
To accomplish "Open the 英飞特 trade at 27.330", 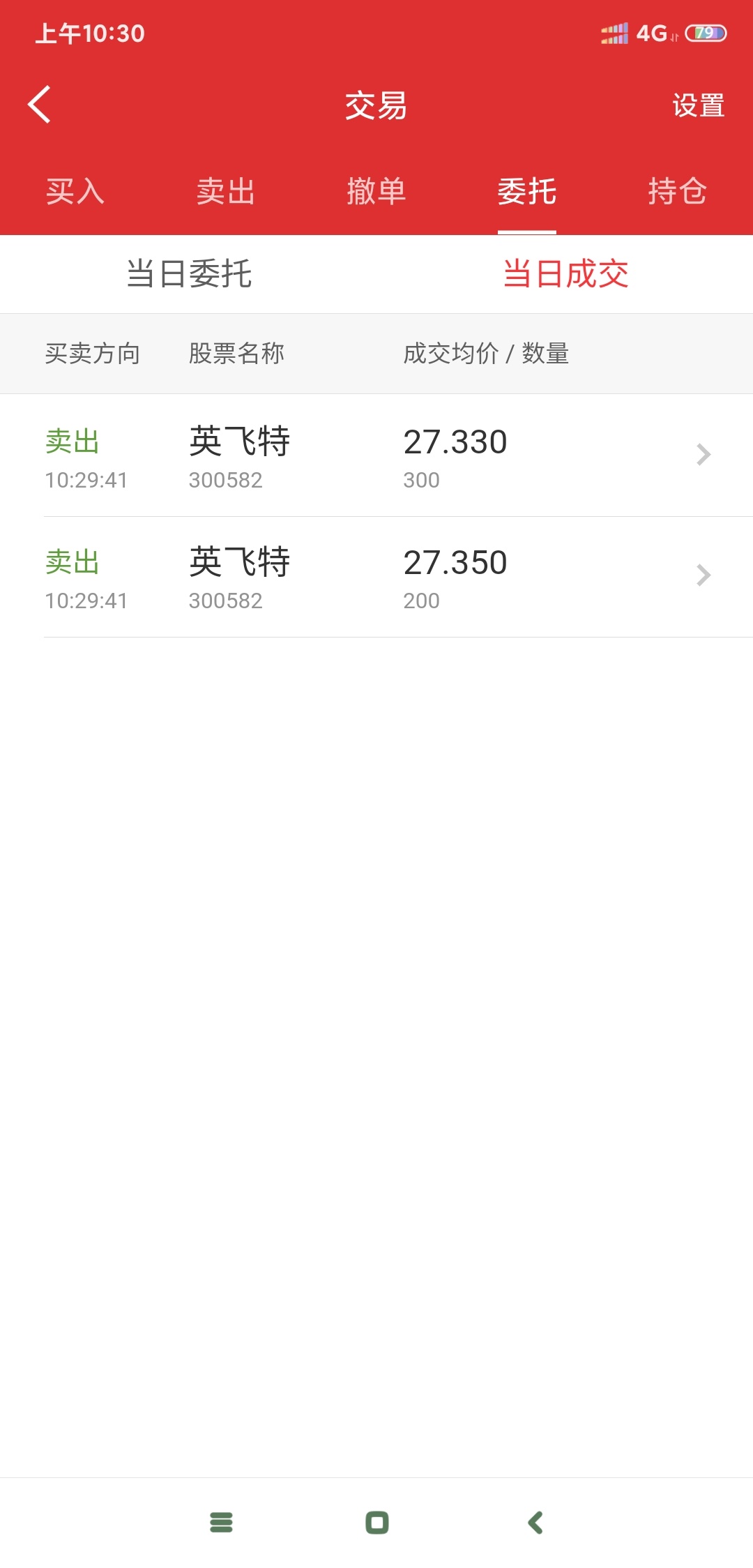I will 376,455.
